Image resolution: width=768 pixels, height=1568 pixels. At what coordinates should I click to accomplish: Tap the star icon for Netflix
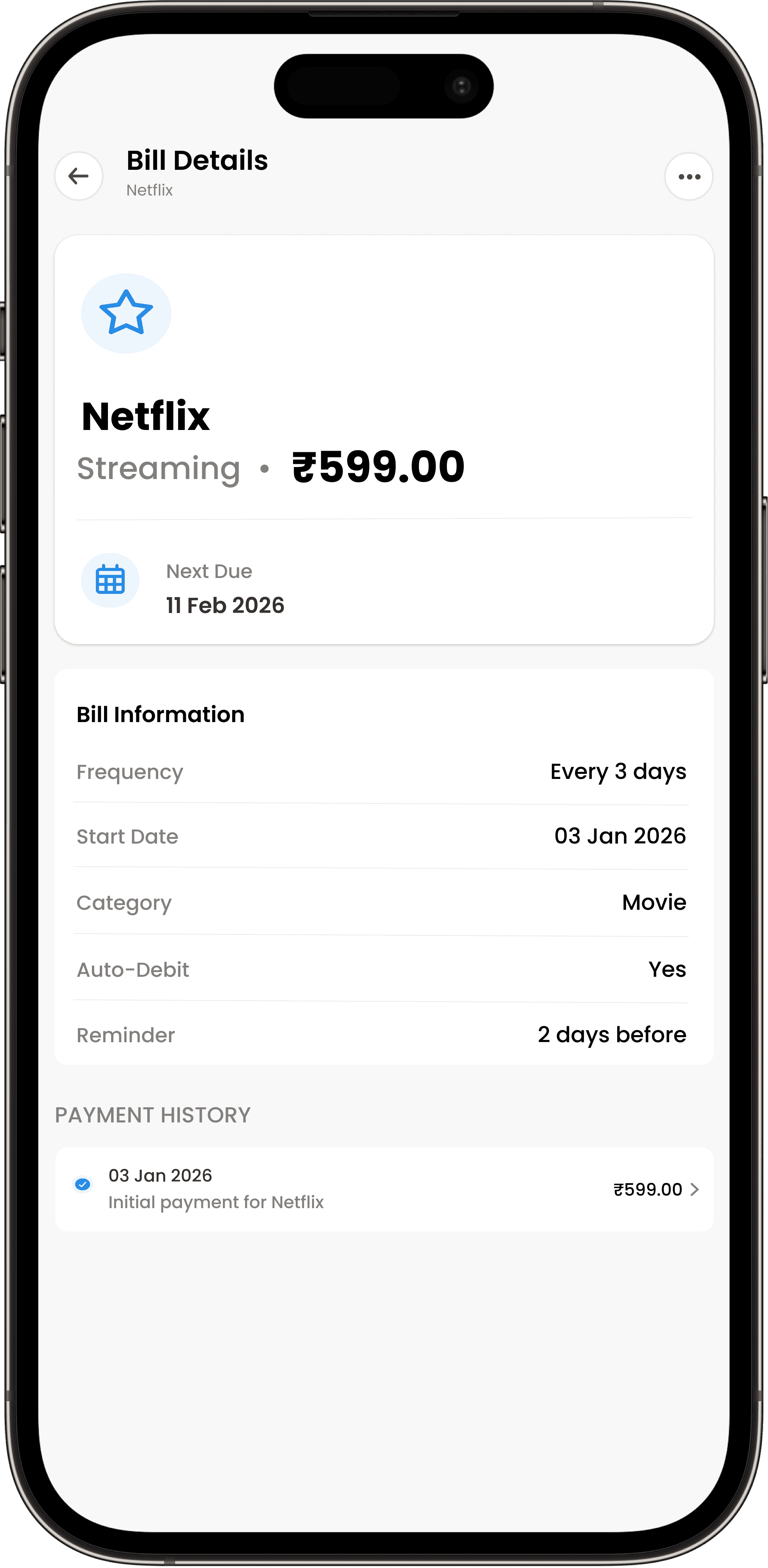click(126, 313)
